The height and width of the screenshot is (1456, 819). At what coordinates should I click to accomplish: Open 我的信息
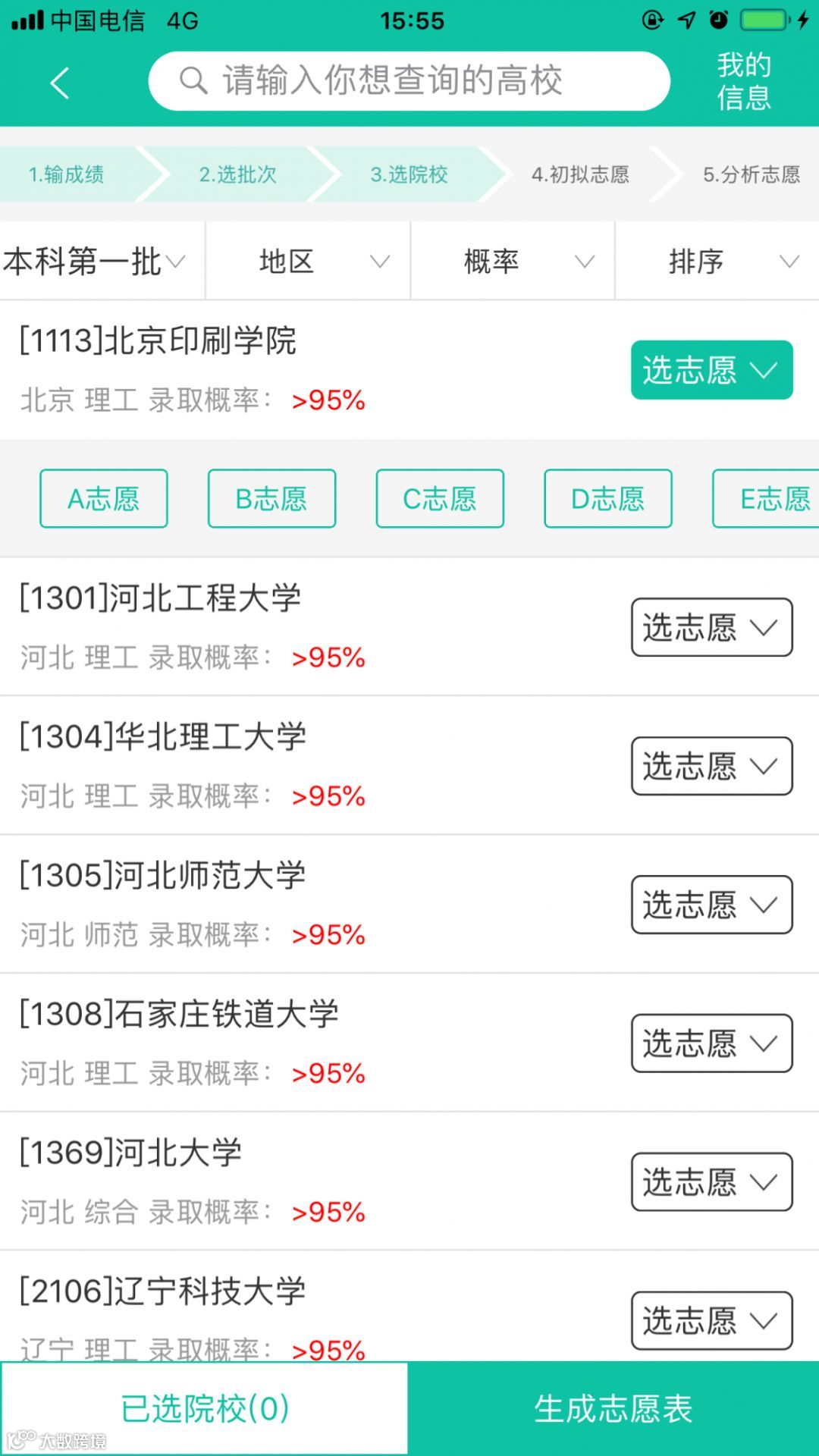(x=743, y=81)
